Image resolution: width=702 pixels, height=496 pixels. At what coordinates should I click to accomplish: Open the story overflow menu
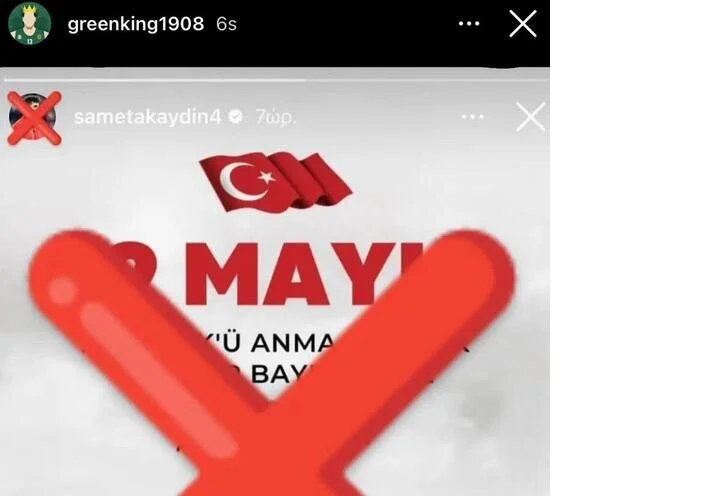coord(468,23)
